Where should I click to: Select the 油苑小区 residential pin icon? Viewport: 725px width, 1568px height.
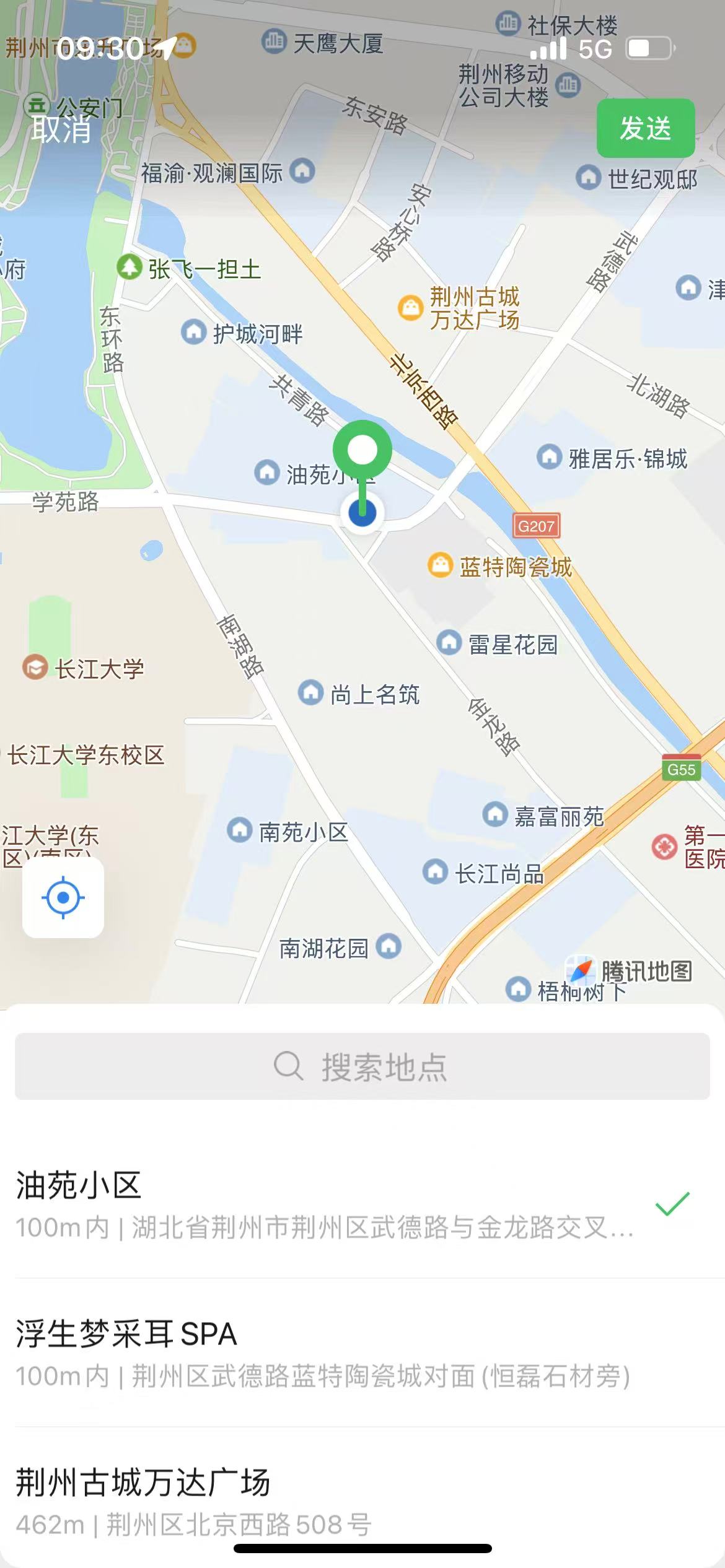pyautogui.click(x=267, y=472)
